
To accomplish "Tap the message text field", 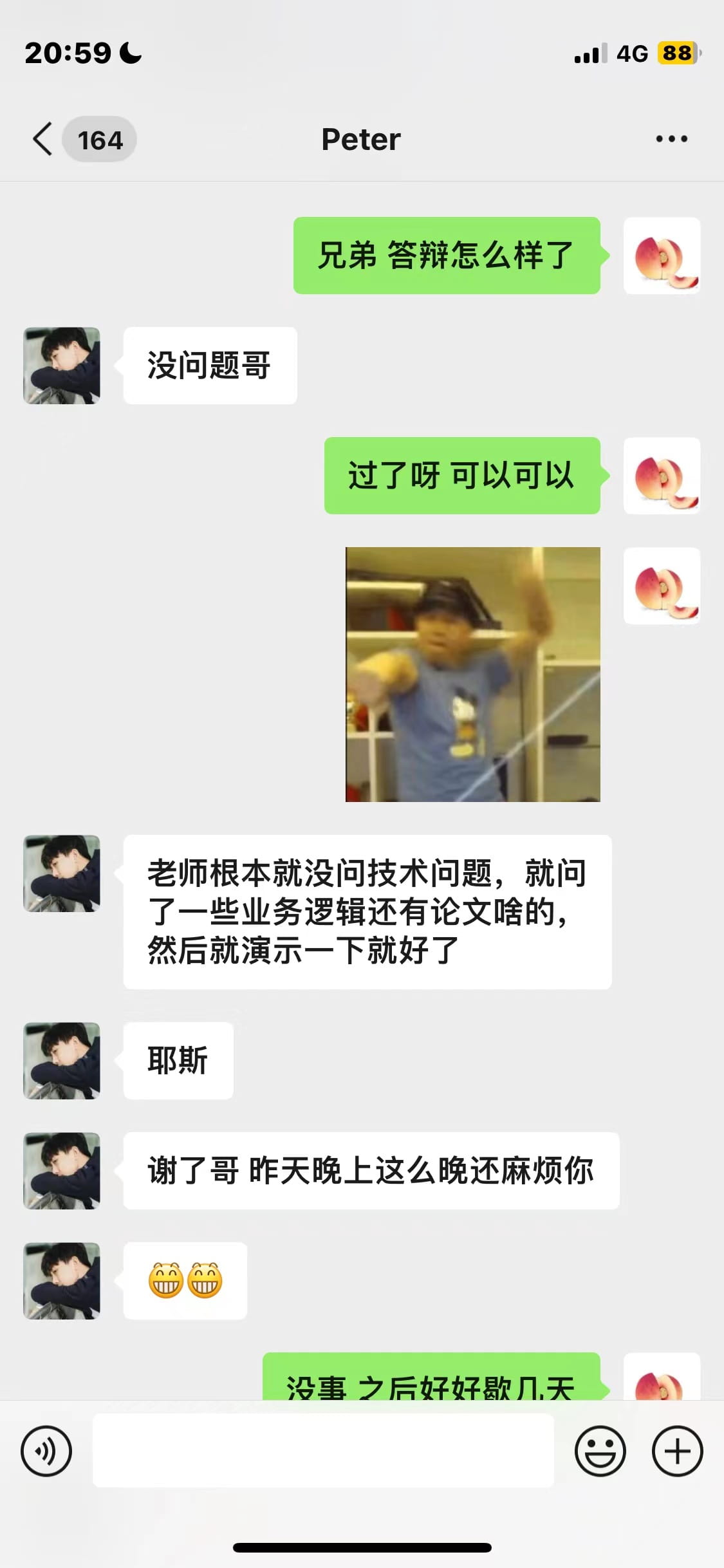I will tap(323, 1450).
